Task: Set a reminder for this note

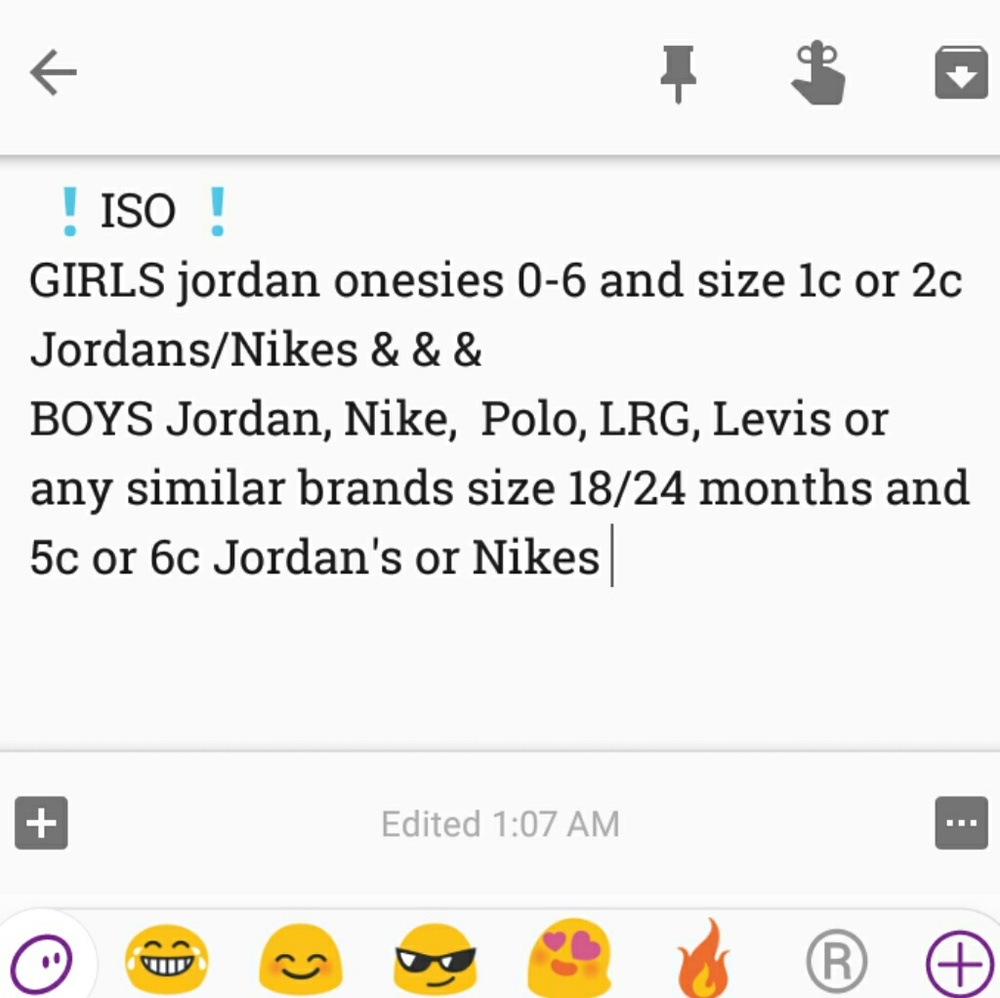Action: (818, 73)
